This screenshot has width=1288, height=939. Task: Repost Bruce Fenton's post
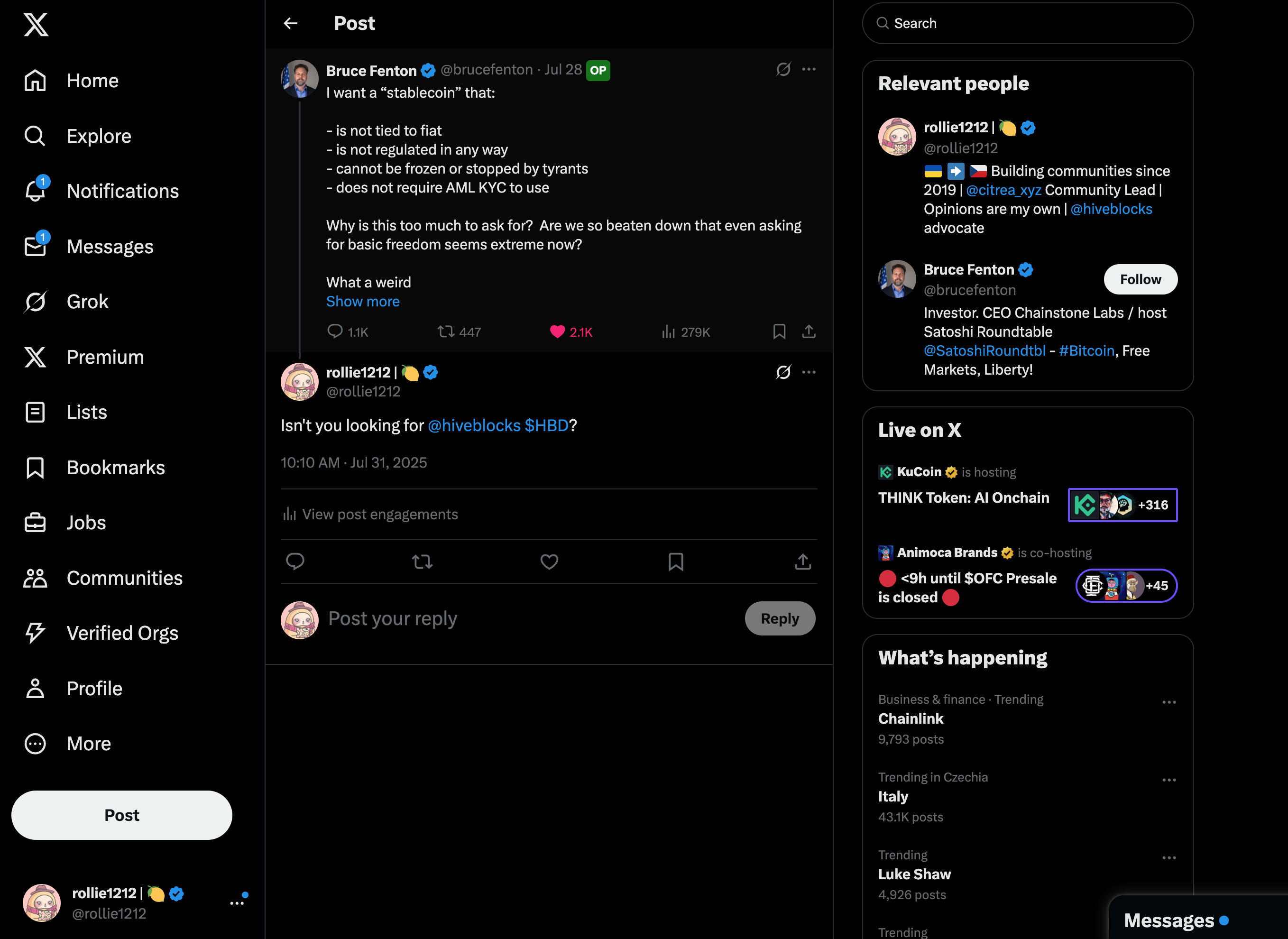[446, 332]
